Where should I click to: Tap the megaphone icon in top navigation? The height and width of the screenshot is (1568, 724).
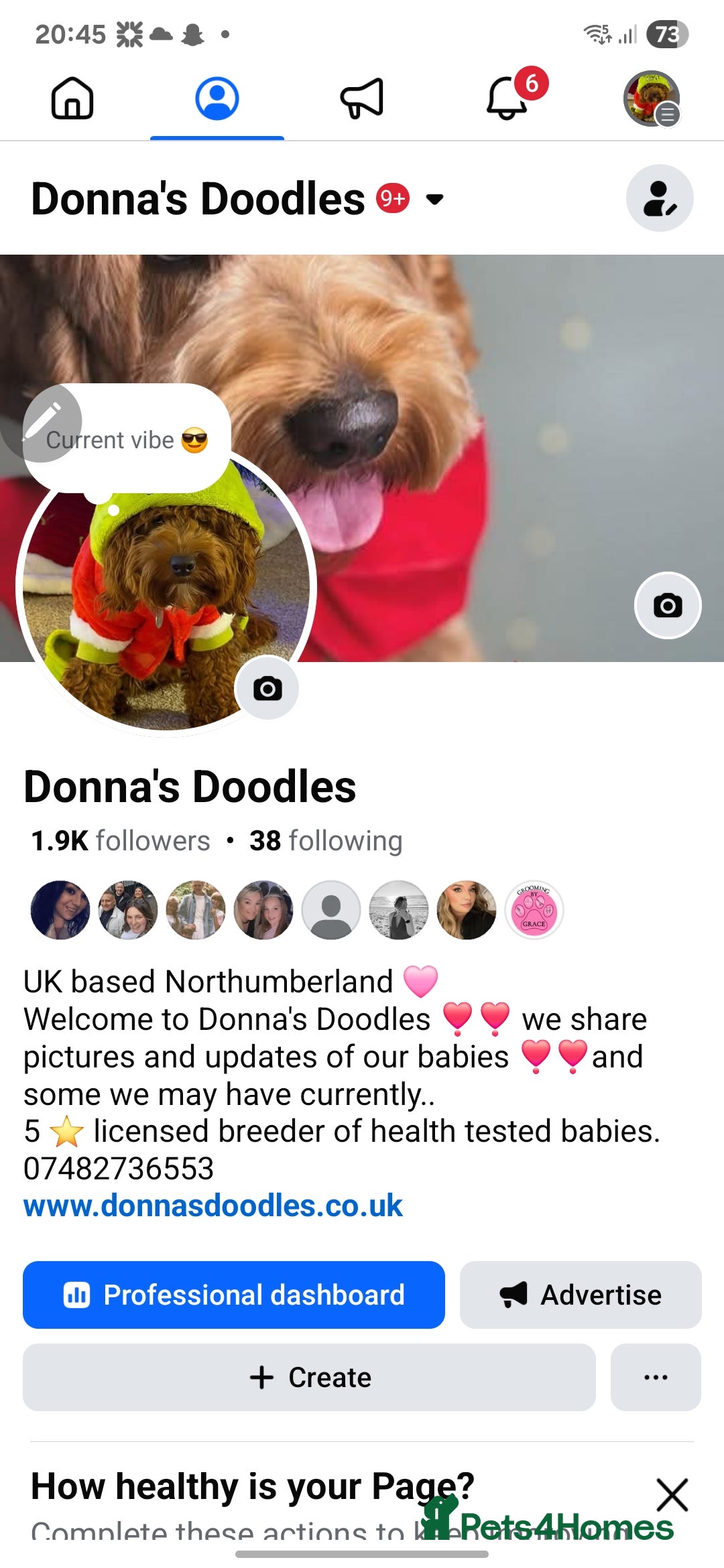click(362, 99)
